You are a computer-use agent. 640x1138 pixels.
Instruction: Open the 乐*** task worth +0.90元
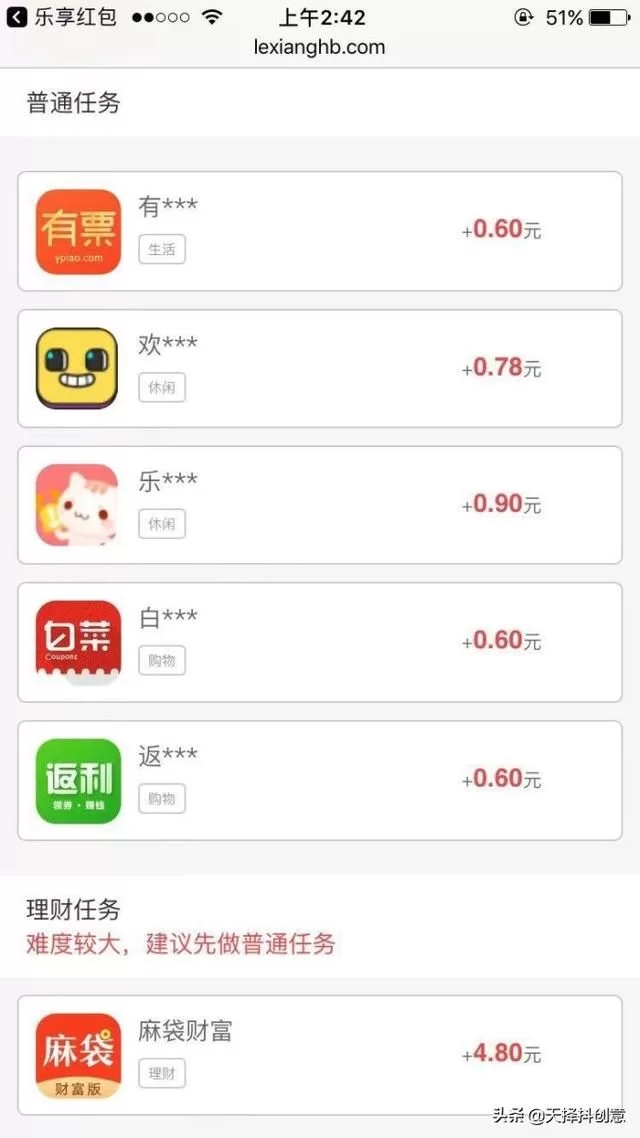point(320,505)
